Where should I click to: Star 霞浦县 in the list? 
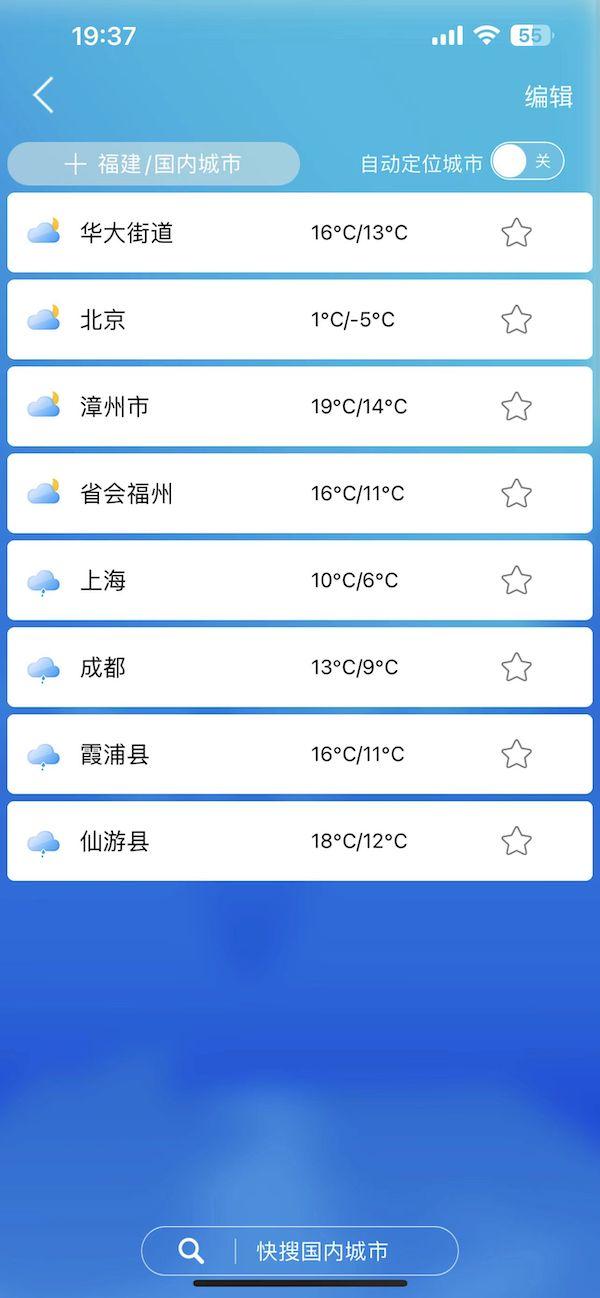point(516,755)
